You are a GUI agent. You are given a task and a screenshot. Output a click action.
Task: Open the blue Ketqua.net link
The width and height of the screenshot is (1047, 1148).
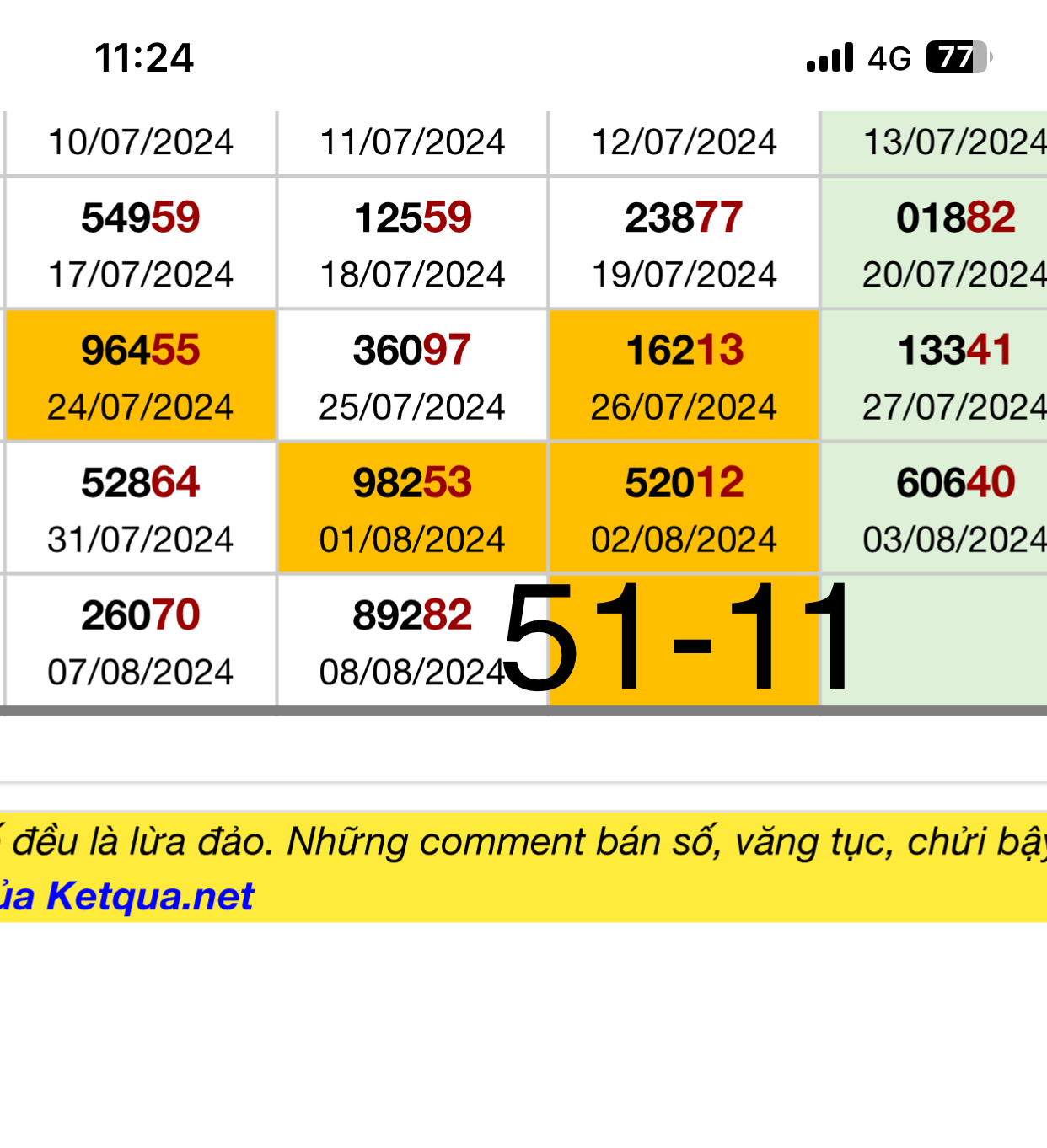tap(149, 896)
